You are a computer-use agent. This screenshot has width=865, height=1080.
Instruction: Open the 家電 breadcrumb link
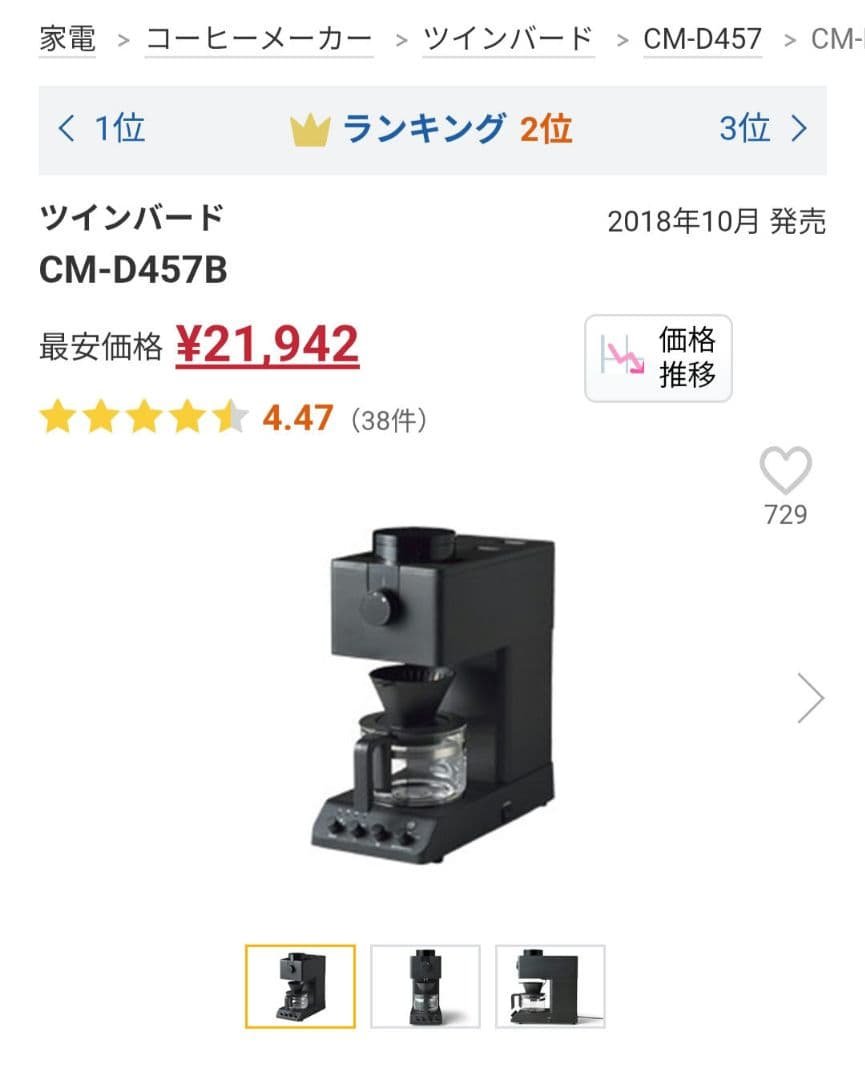pos(67,39)
